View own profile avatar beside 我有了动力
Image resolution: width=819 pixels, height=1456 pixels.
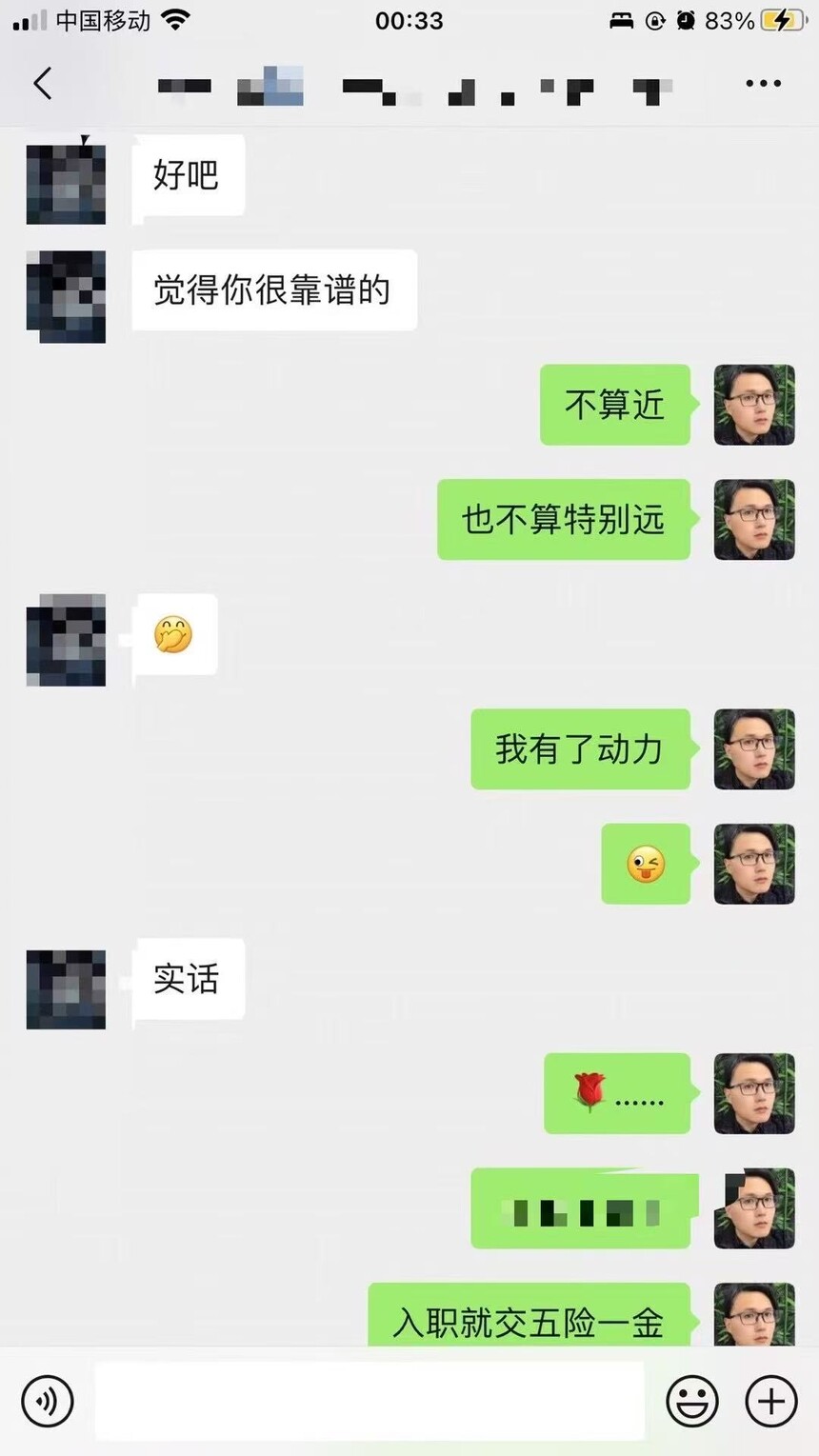(754, 749)
